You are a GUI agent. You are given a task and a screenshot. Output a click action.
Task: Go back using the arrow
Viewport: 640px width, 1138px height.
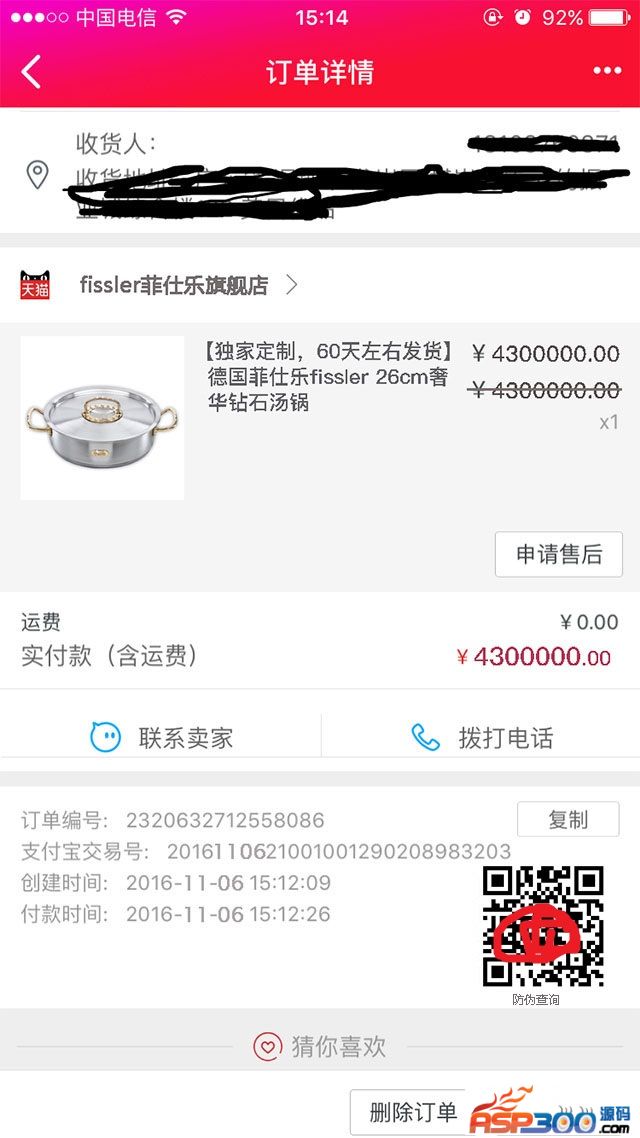tap(32, 72)
